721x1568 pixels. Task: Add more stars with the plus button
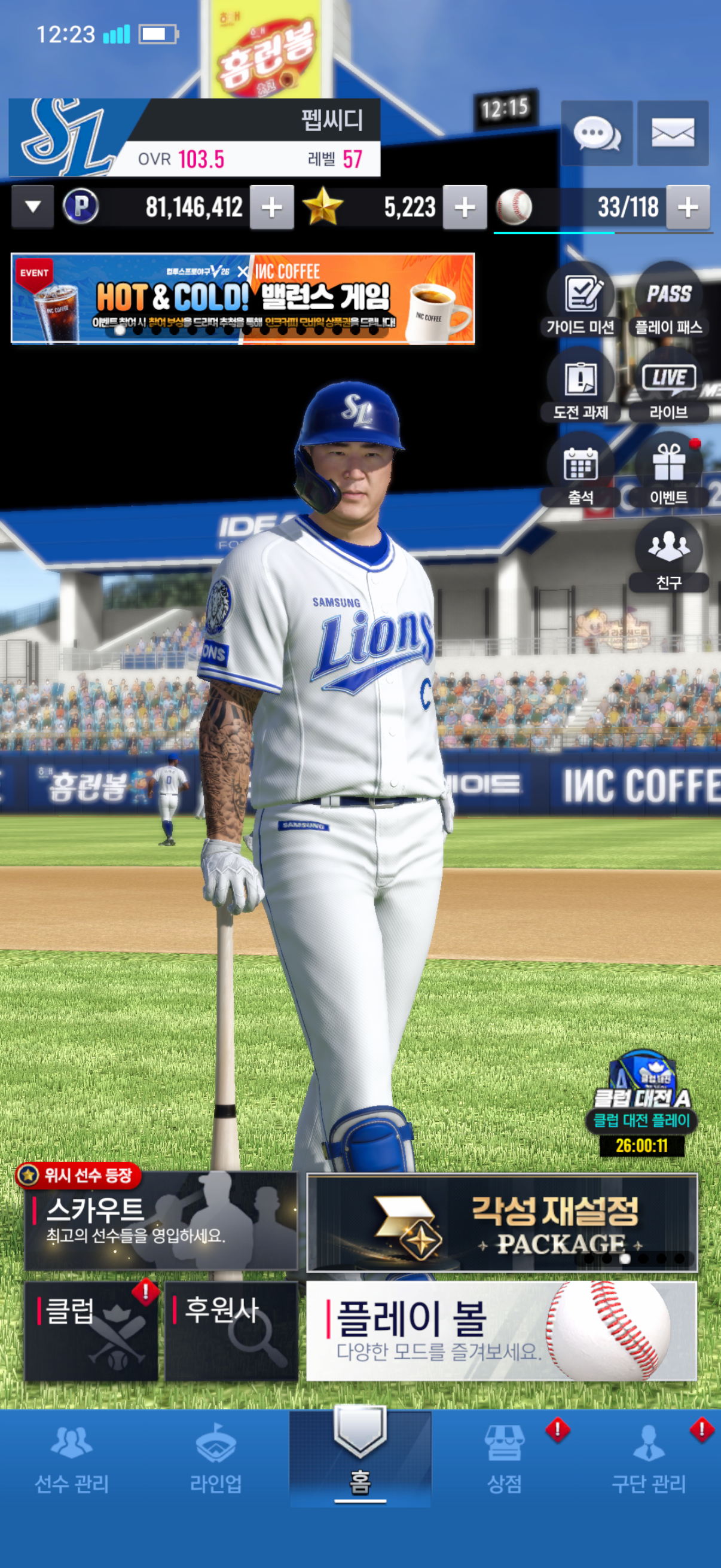[x=465, y=208]
